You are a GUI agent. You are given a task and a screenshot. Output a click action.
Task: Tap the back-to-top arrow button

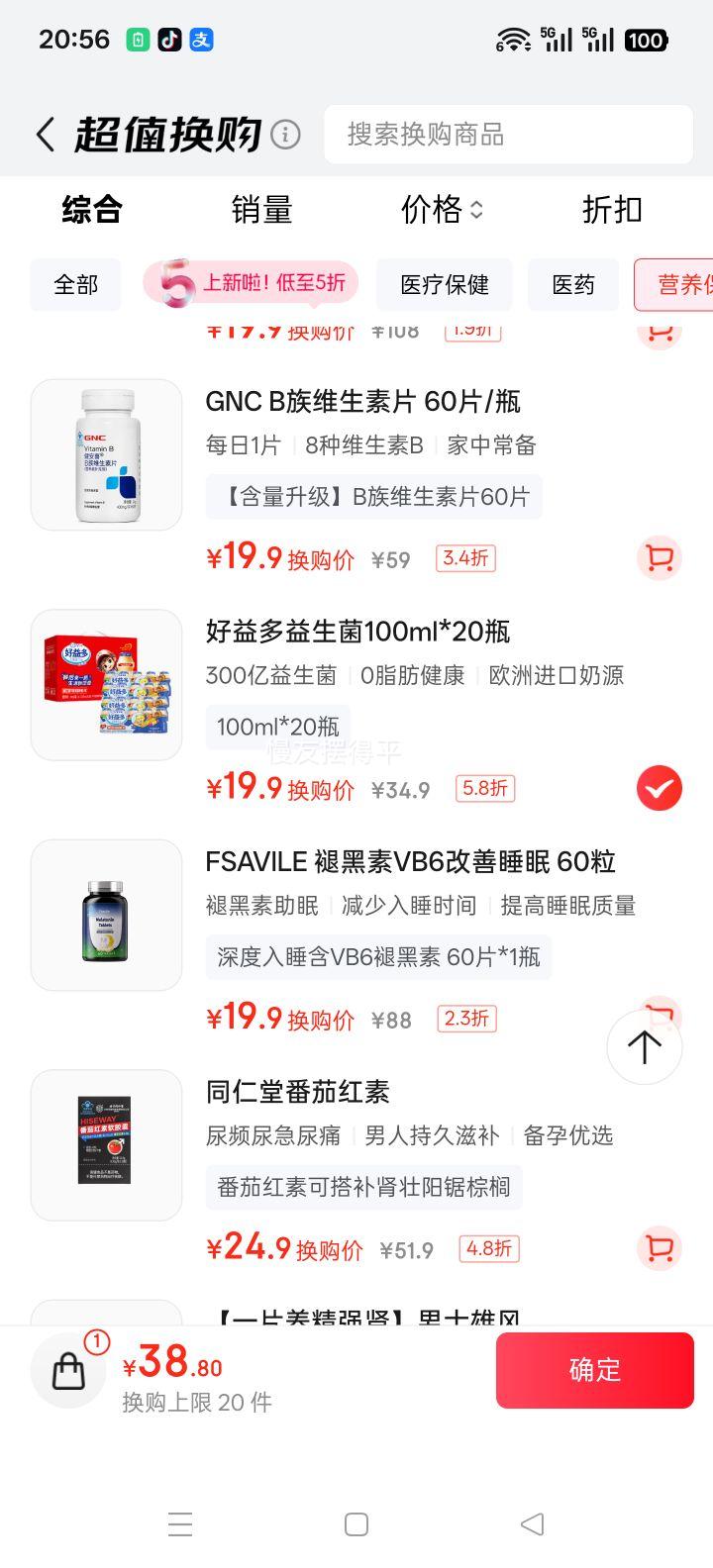643,1046
